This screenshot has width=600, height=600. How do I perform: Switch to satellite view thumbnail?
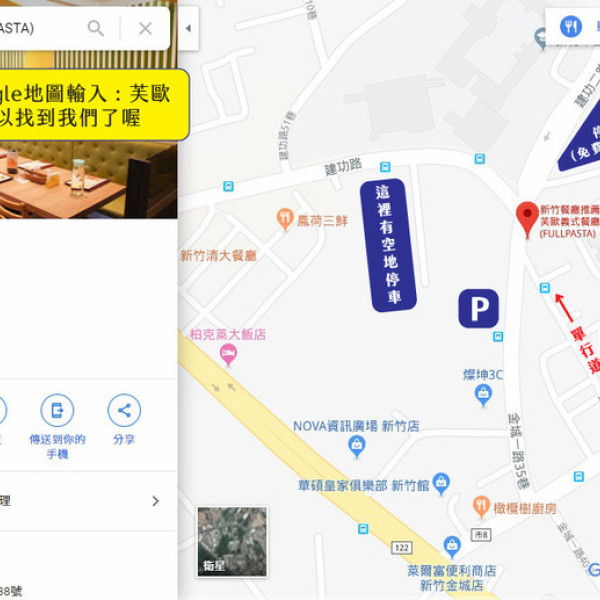pos(232,541)
